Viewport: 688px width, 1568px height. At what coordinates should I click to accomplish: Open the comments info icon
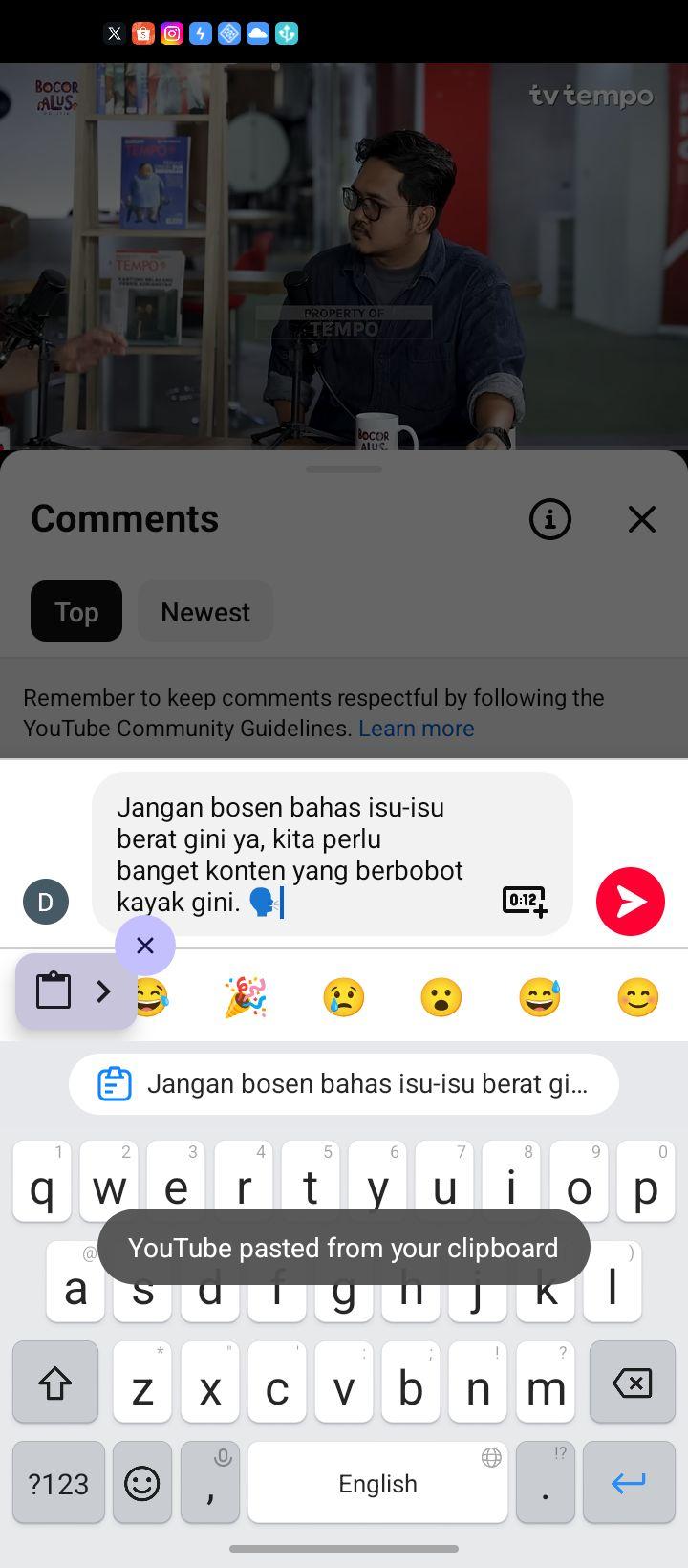coord(550,519)
